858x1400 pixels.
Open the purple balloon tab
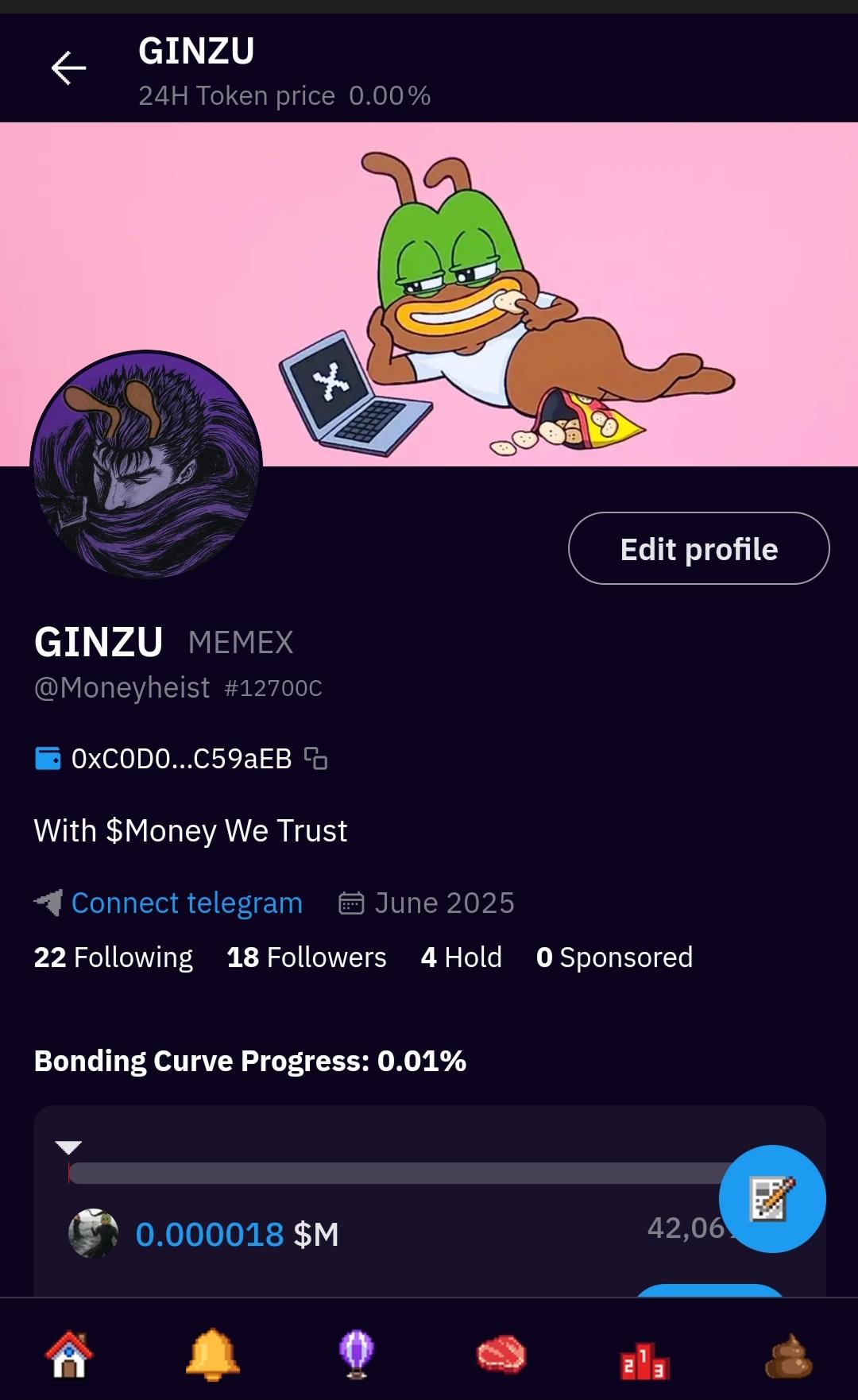(x=356, y=1355)
